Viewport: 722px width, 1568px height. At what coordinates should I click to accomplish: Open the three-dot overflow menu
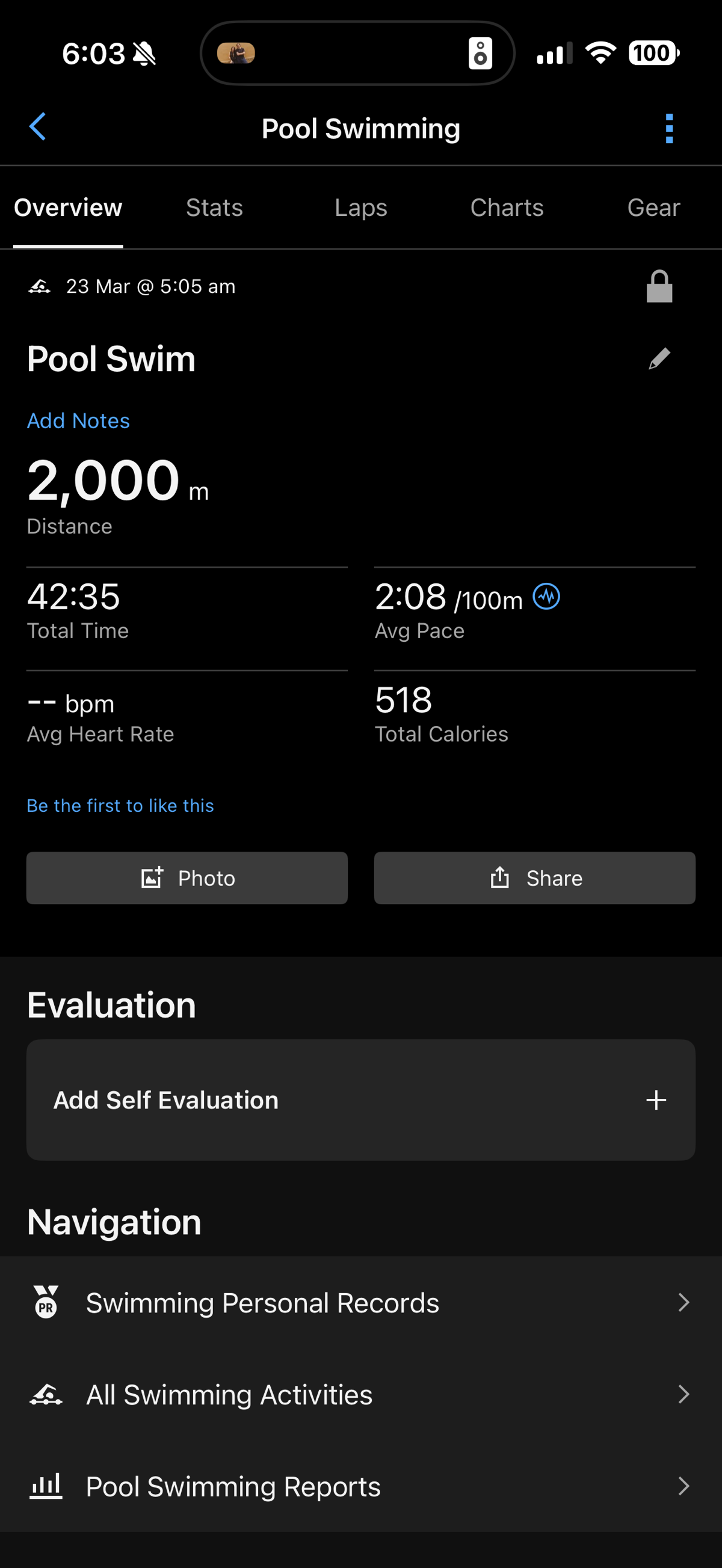pyautogui.click(x=669, y=129)
